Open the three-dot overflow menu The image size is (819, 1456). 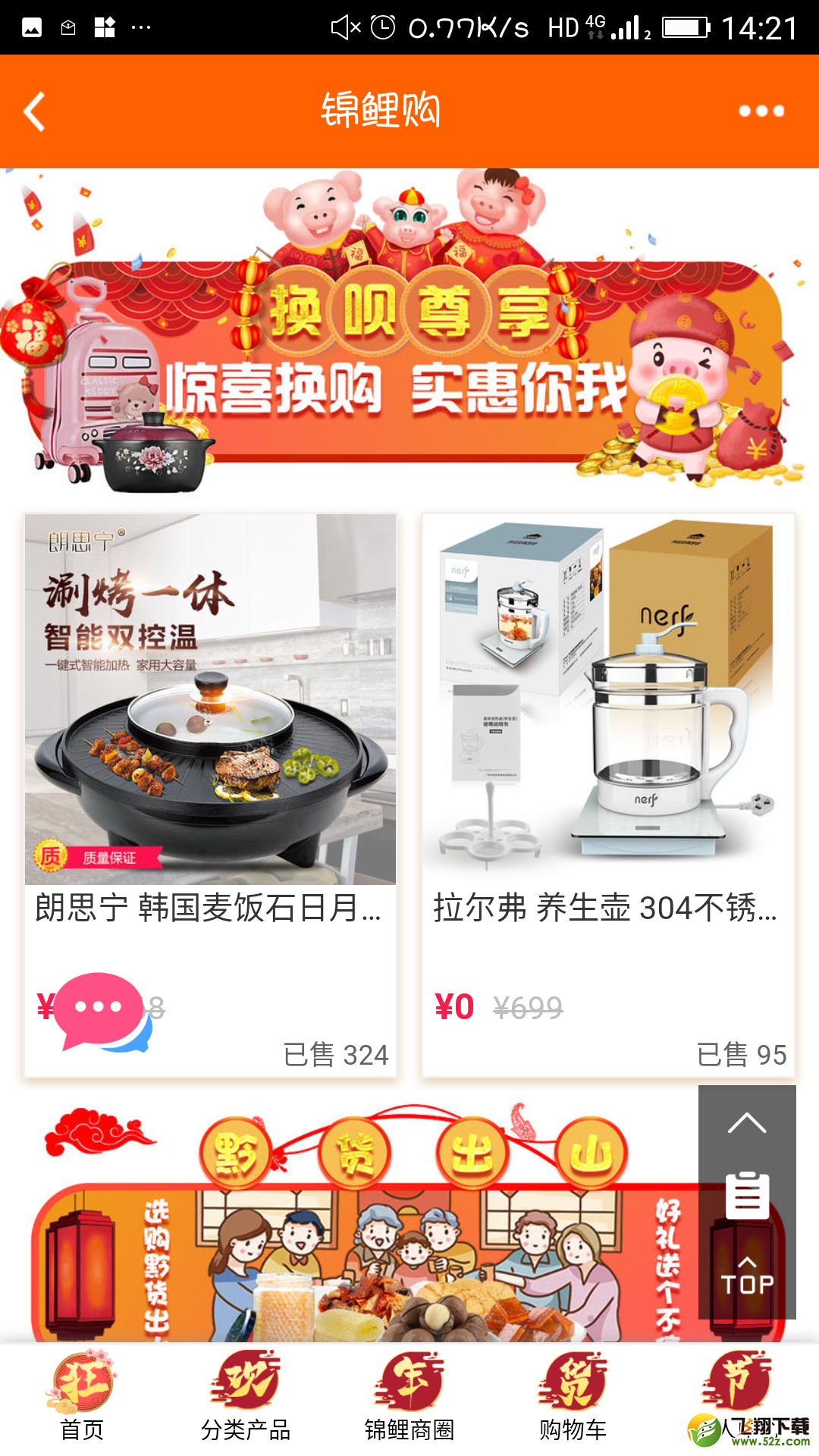click(761, 111)
